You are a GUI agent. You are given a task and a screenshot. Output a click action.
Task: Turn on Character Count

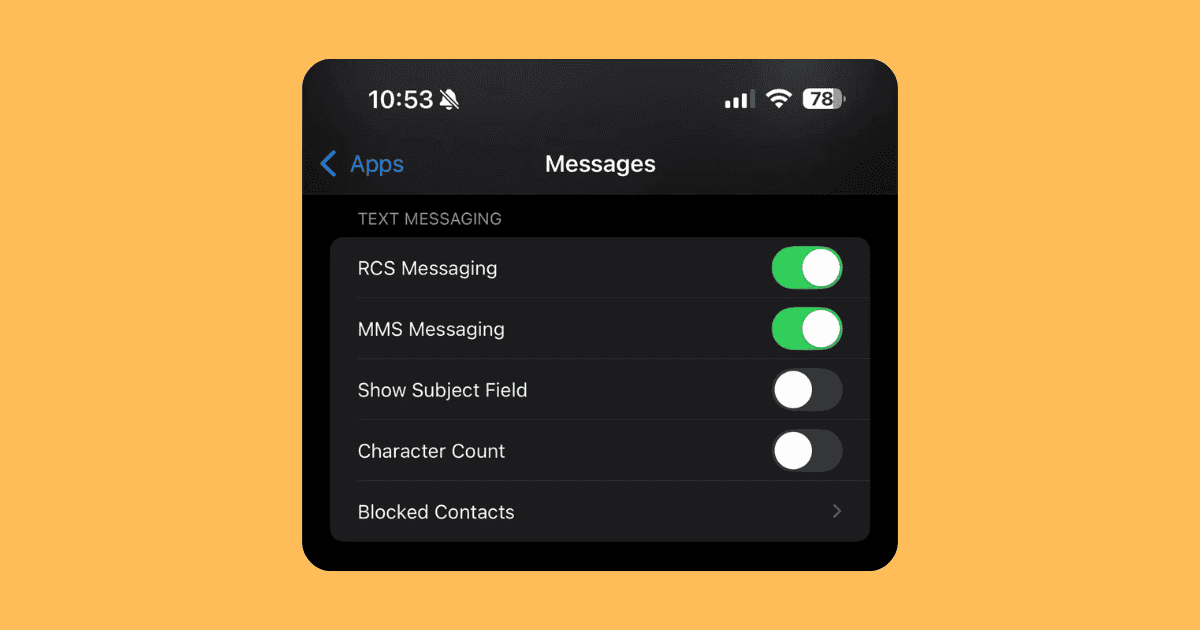point(806,451)
